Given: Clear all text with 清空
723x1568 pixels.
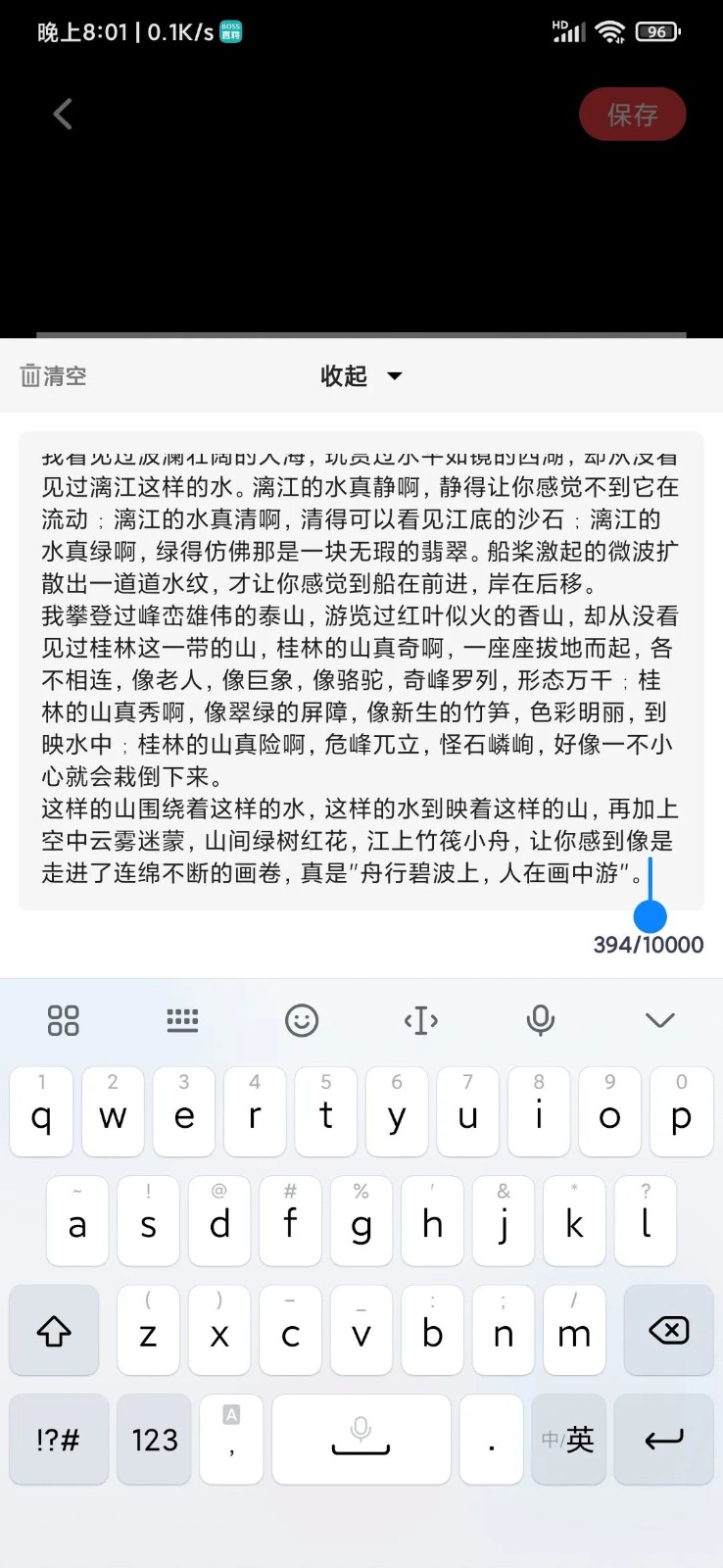Looking at the screenshot, I should click(x=53, y=375).
